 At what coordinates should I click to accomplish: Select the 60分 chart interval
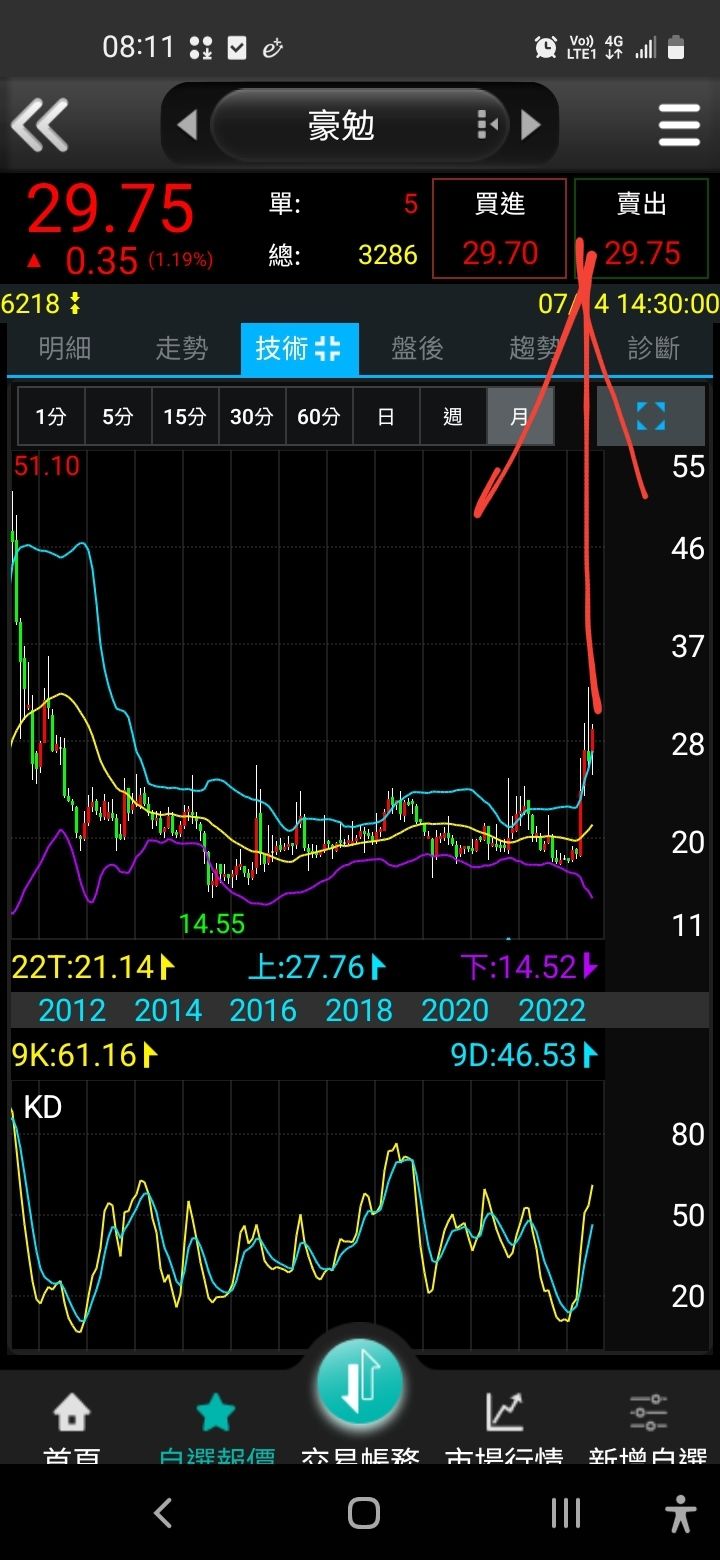coord(319,416)
